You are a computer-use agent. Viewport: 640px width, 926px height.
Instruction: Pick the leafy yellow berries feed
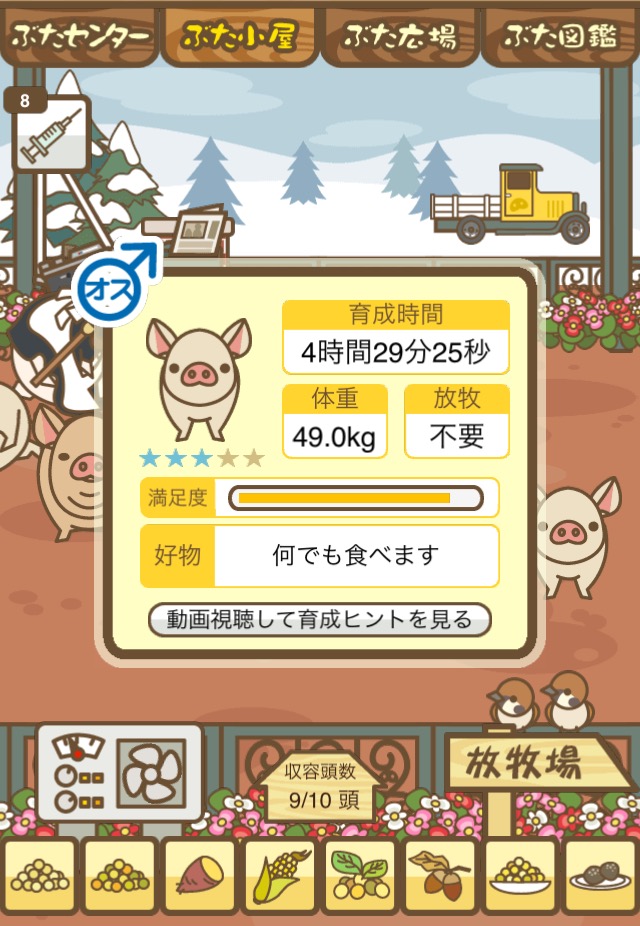[x=360, y=877]
